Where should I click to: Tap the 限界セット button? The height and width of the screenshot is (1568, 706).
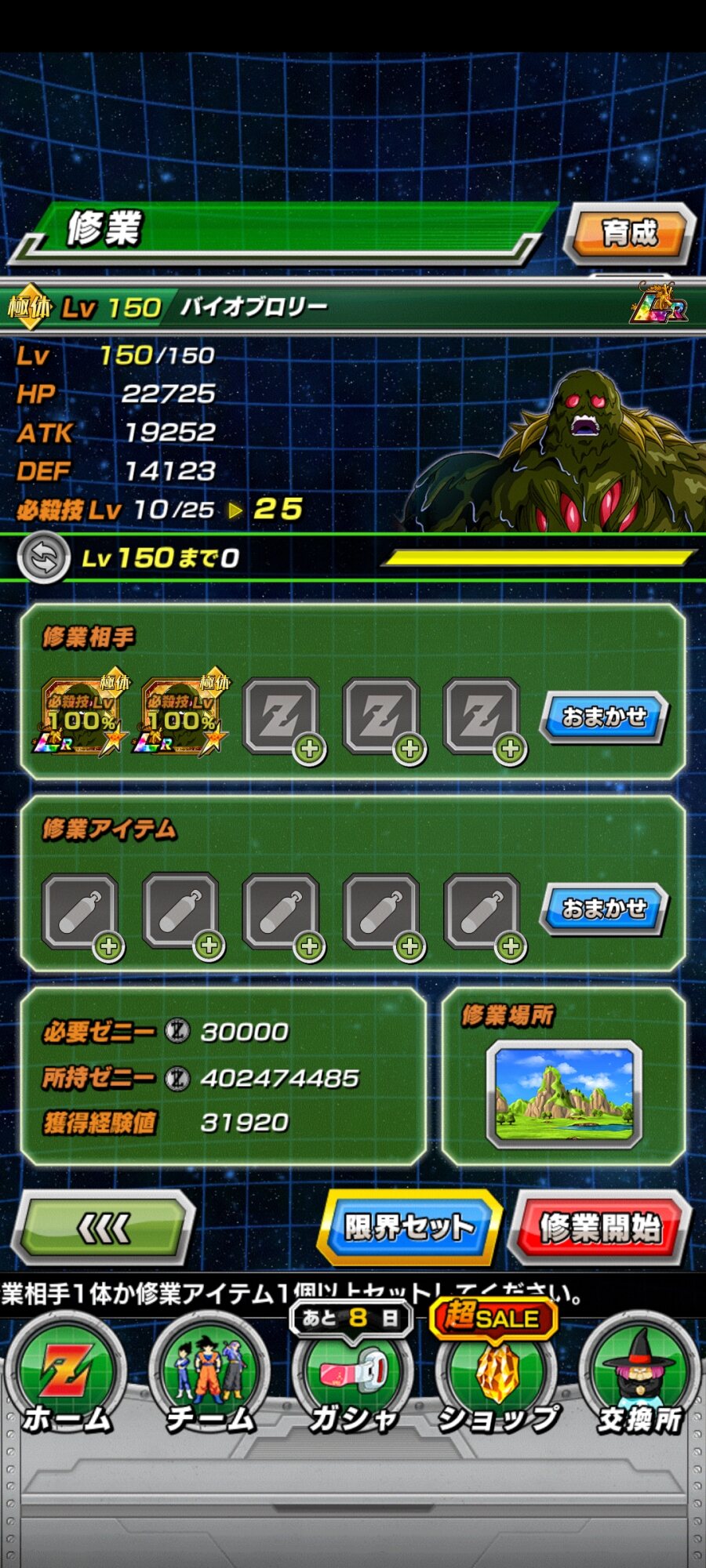(409, 1227)
